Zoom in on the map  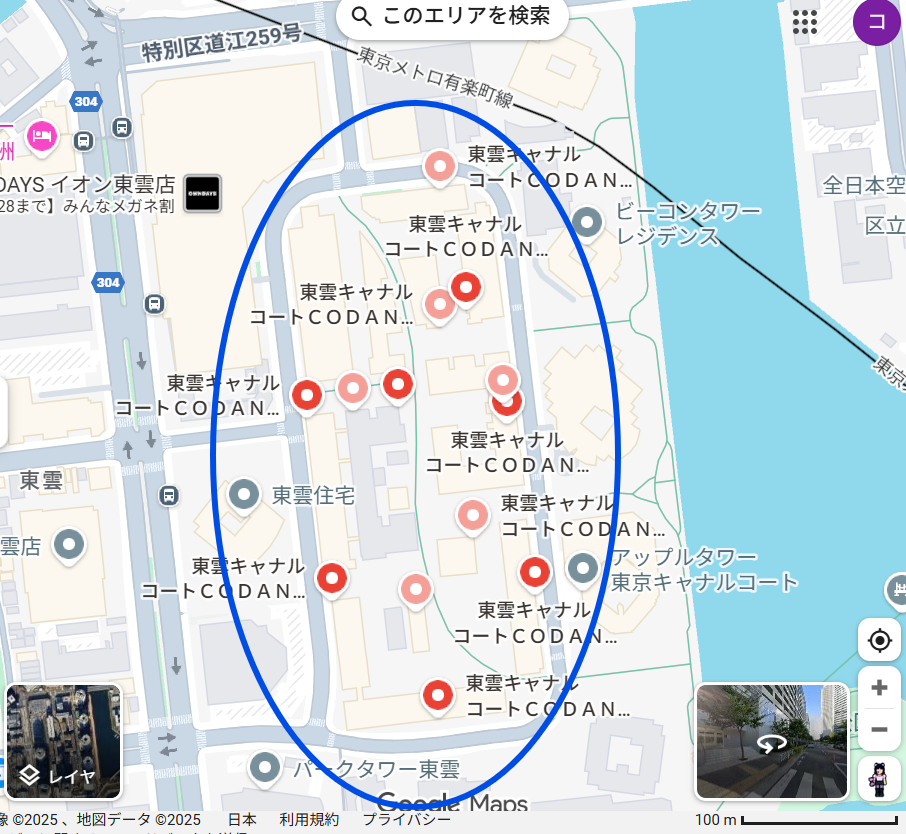pyautogui.click(x=879, y=687)
